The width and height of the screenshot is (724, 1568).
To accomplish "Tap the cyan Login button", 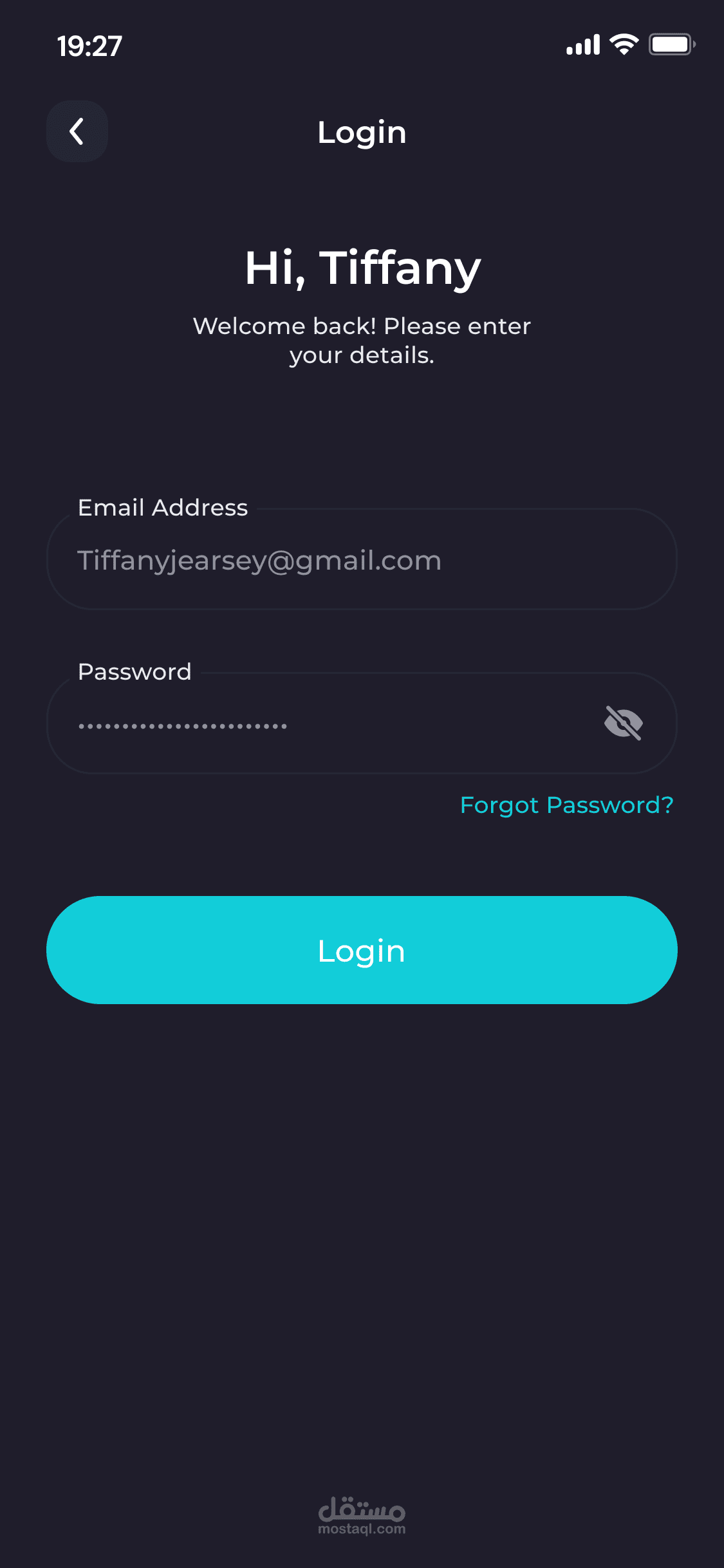I will coord(362,950).
